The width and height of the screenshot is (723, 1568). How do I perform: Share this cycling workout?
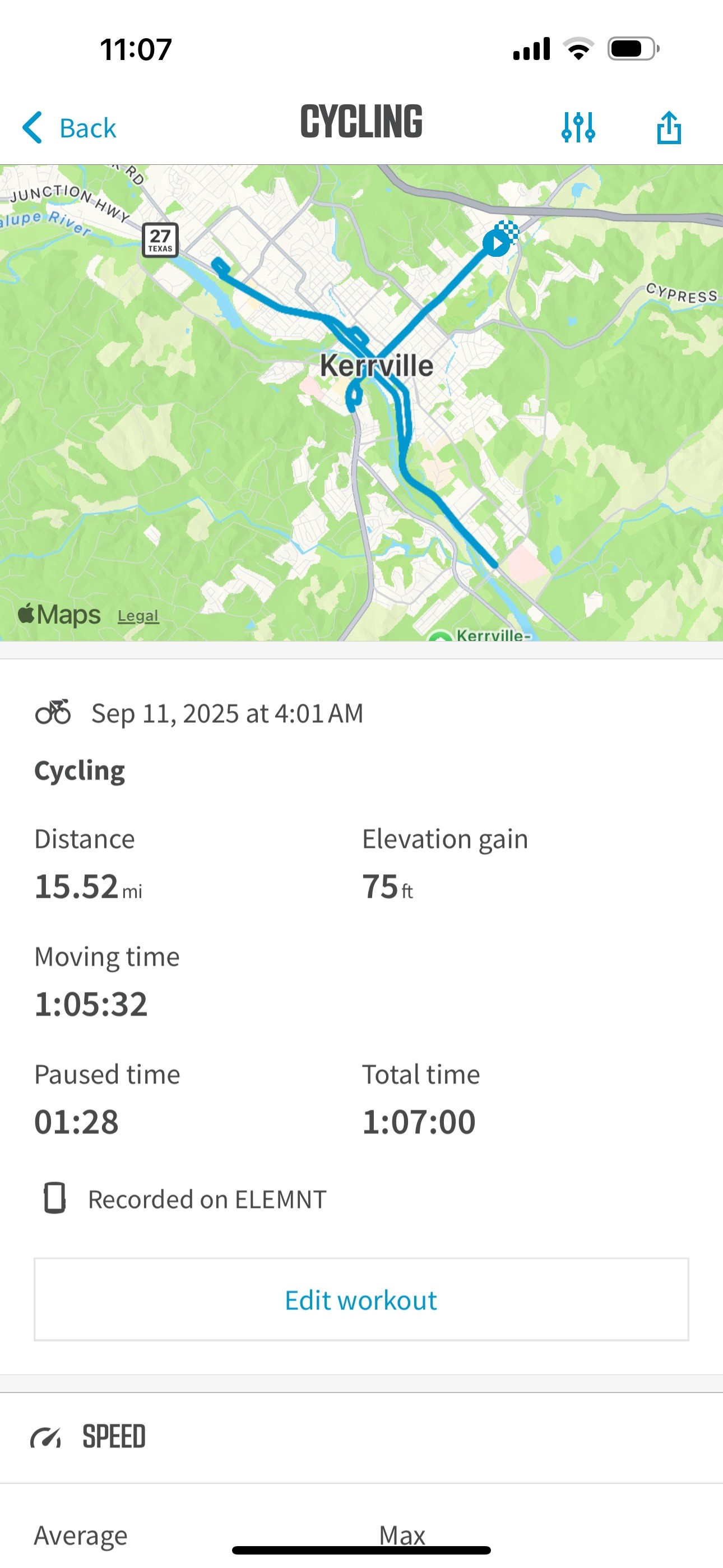(x=668, y=127)
